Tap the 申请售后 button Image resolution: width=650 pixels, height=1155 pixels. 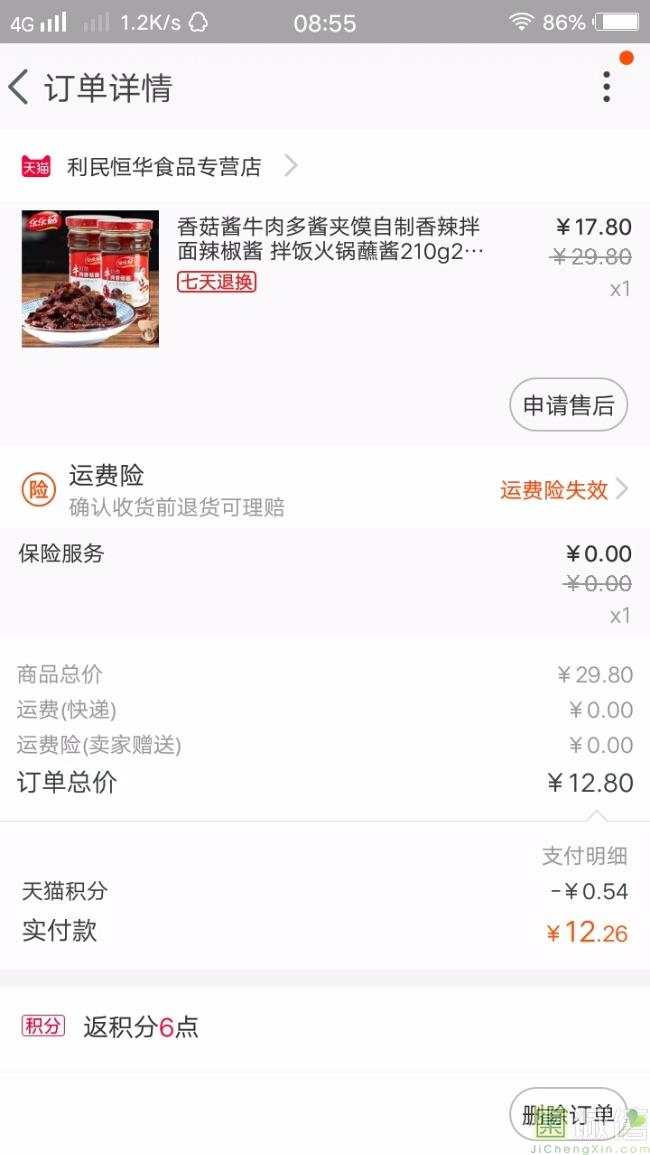coord(568,405)
